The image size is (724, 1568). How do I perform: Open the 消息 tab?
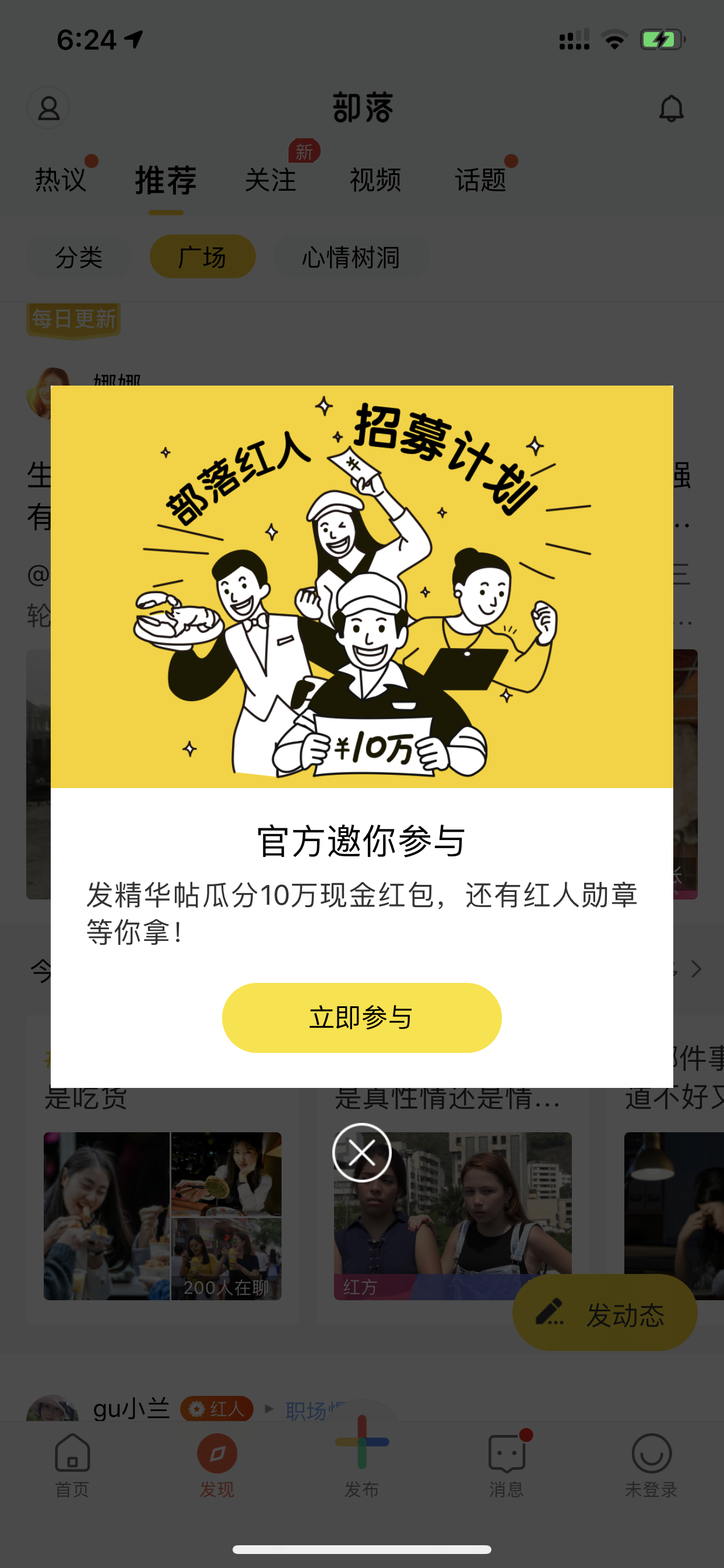pos(507,1464)
